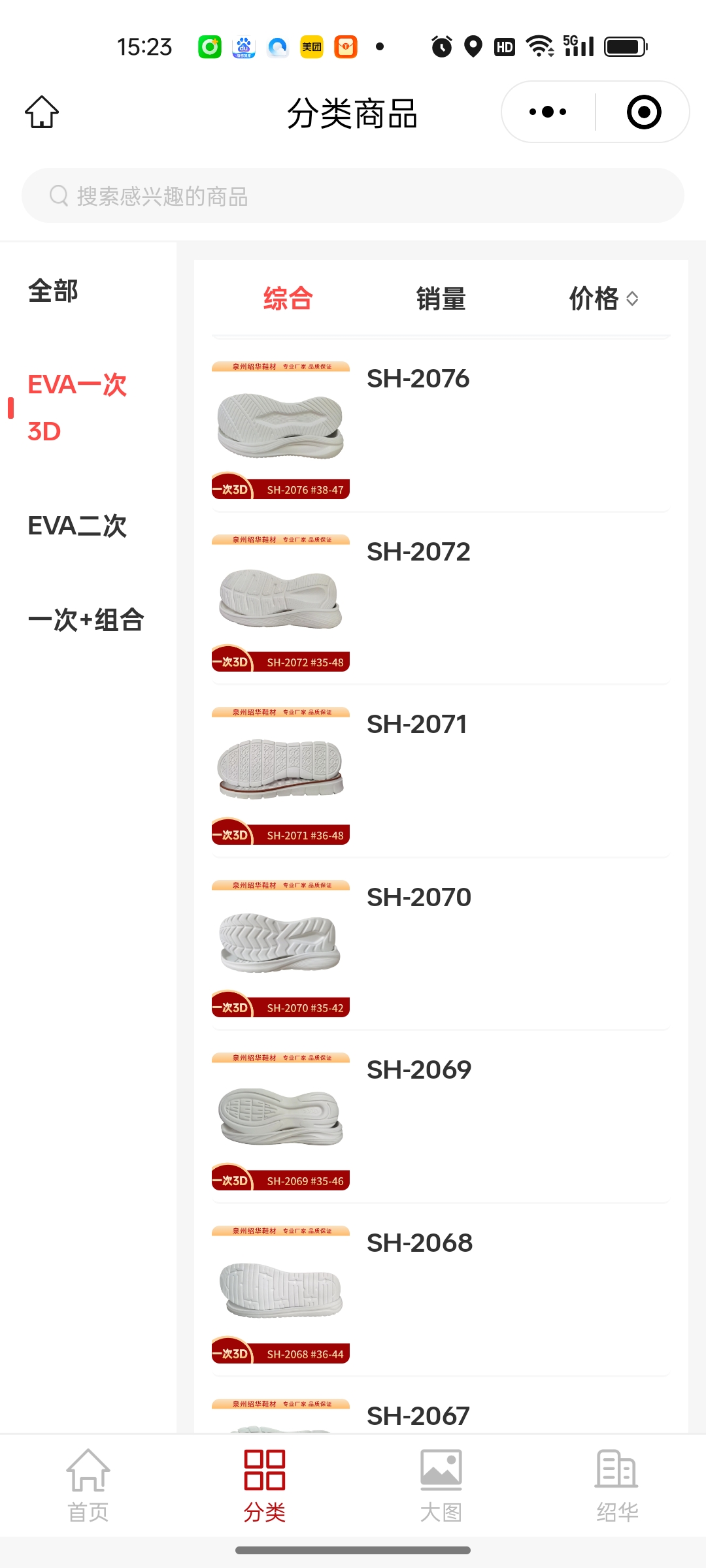Image resolution: width=706 pixels, height=1568 pixels.
Task: Open product SH-2069
Action: click(418, 1070)
